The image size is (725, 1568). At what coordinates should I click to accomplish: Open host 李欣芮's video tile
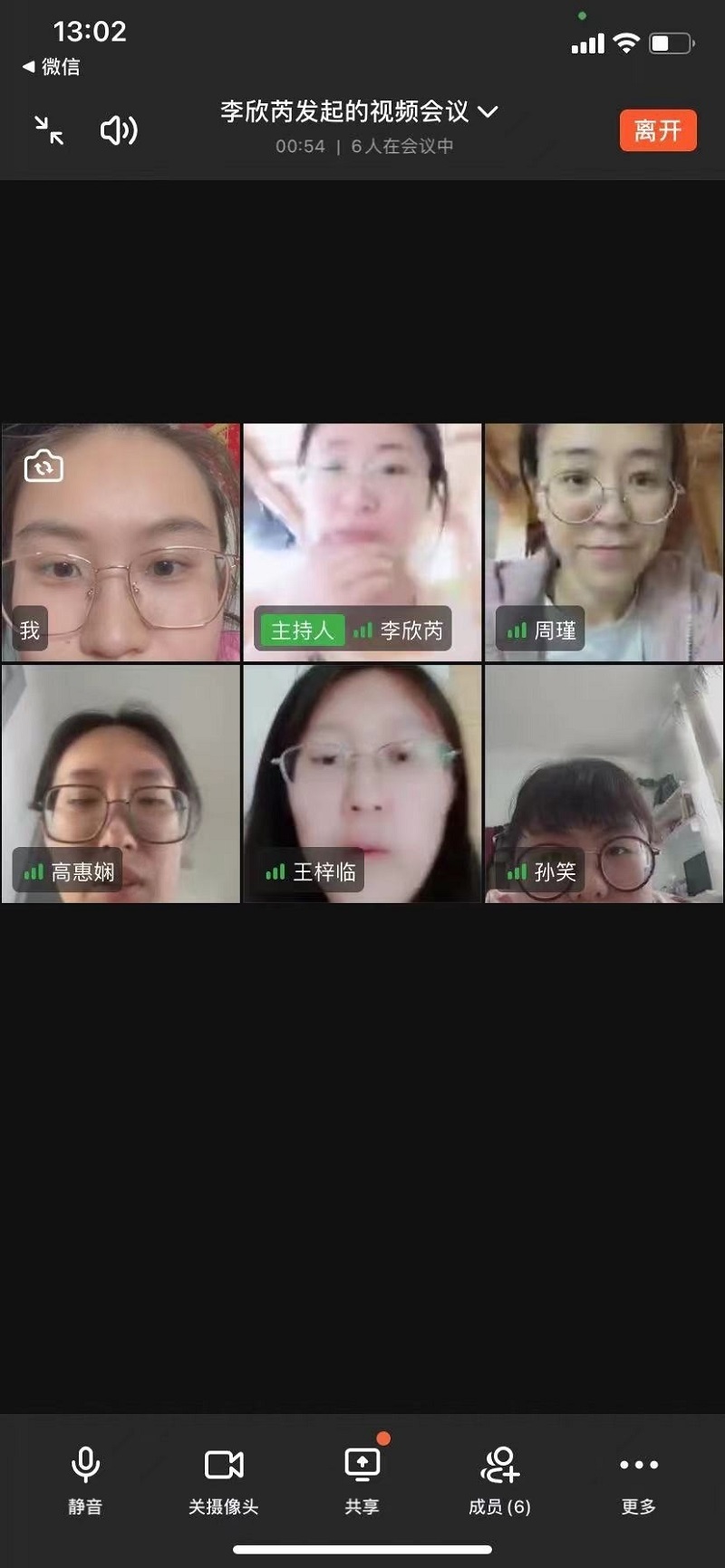pyautogui.click(x=362, y=542)
